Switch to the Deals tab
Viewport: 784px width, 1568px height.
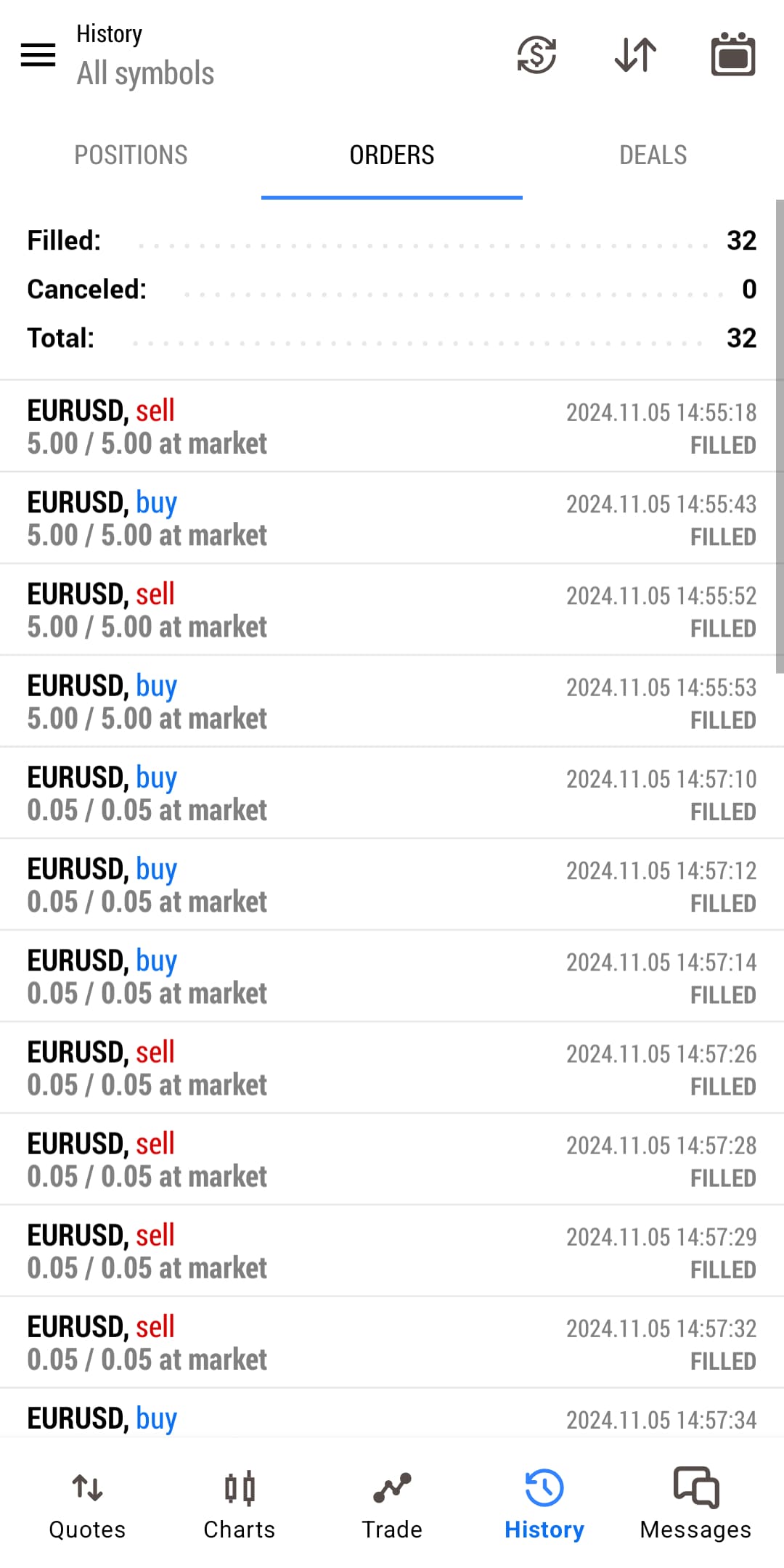tap(653, 155)
